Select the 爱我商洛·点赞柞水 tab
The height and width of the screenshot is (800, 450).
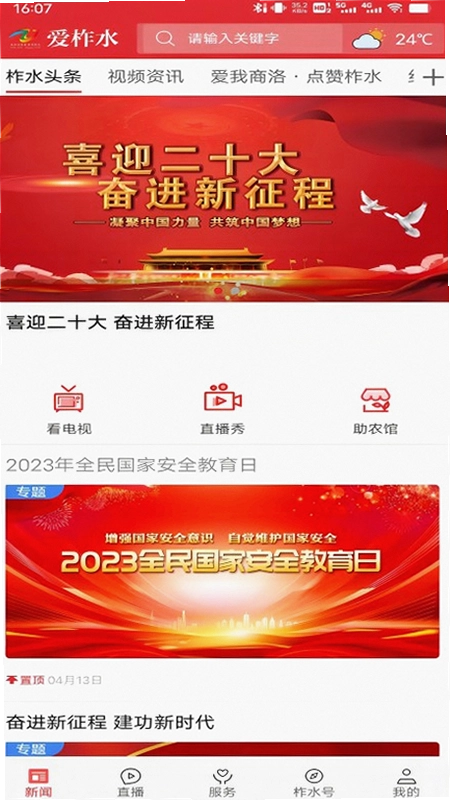296,77
